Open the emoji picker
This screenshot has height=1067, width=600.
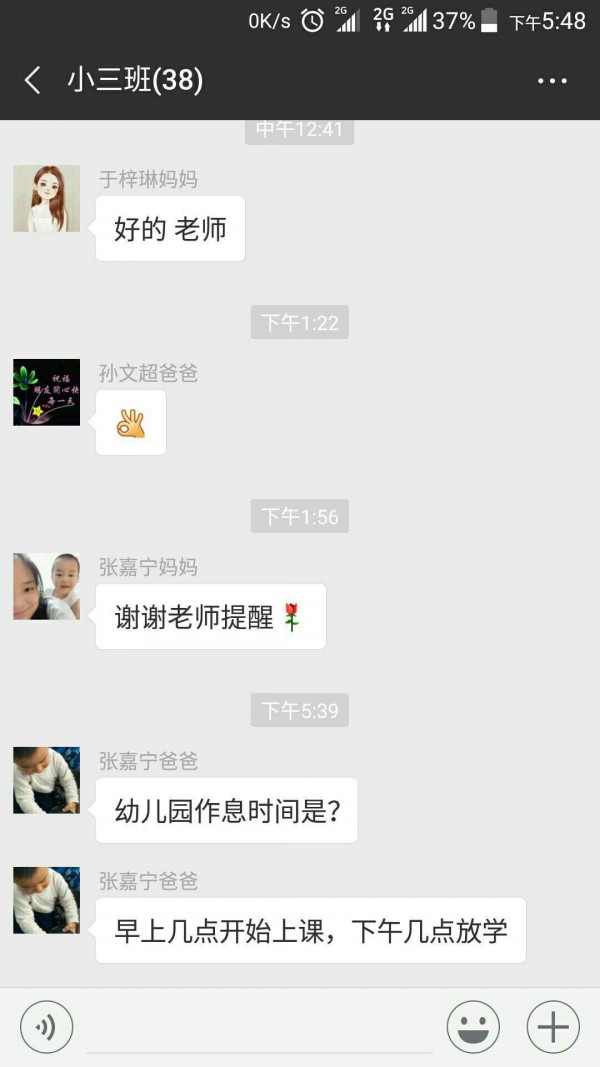click(x=473, y=1027)
